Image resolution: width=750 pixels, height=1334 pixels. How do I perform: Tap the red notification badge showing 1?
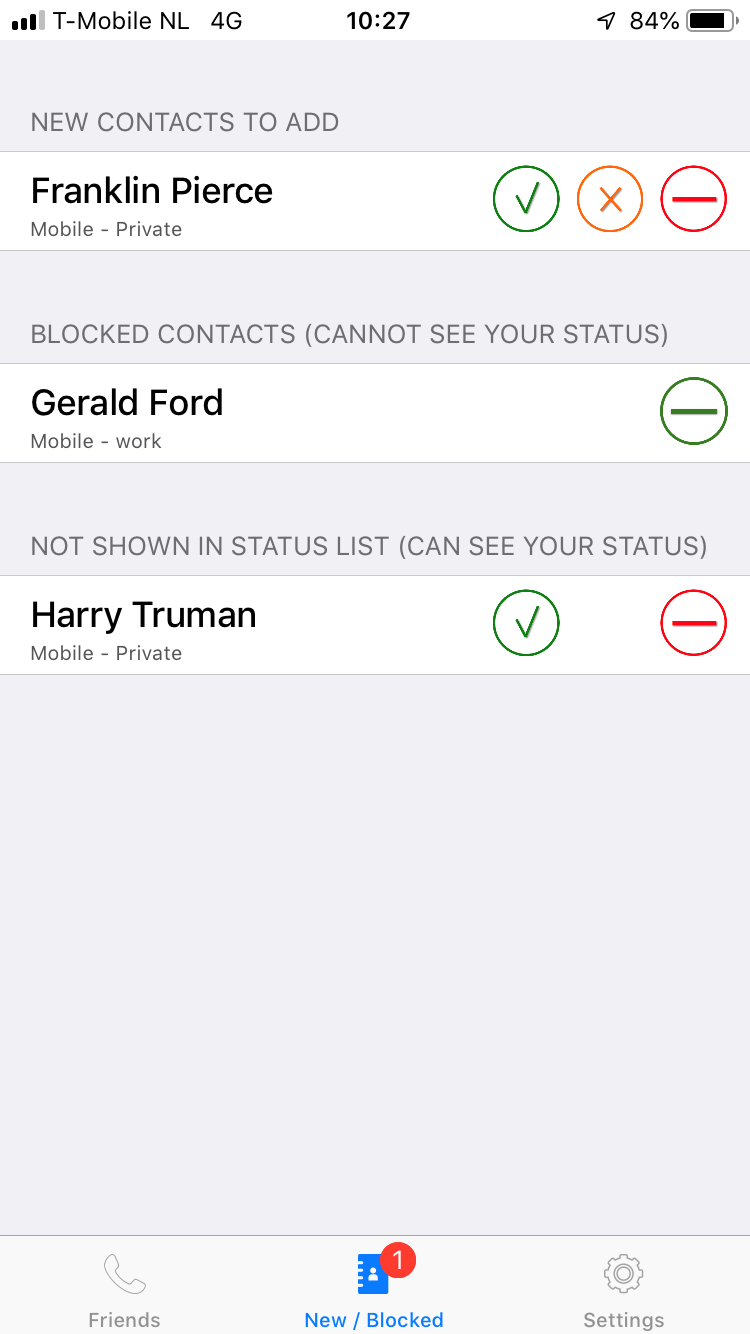pos(398,1261)
